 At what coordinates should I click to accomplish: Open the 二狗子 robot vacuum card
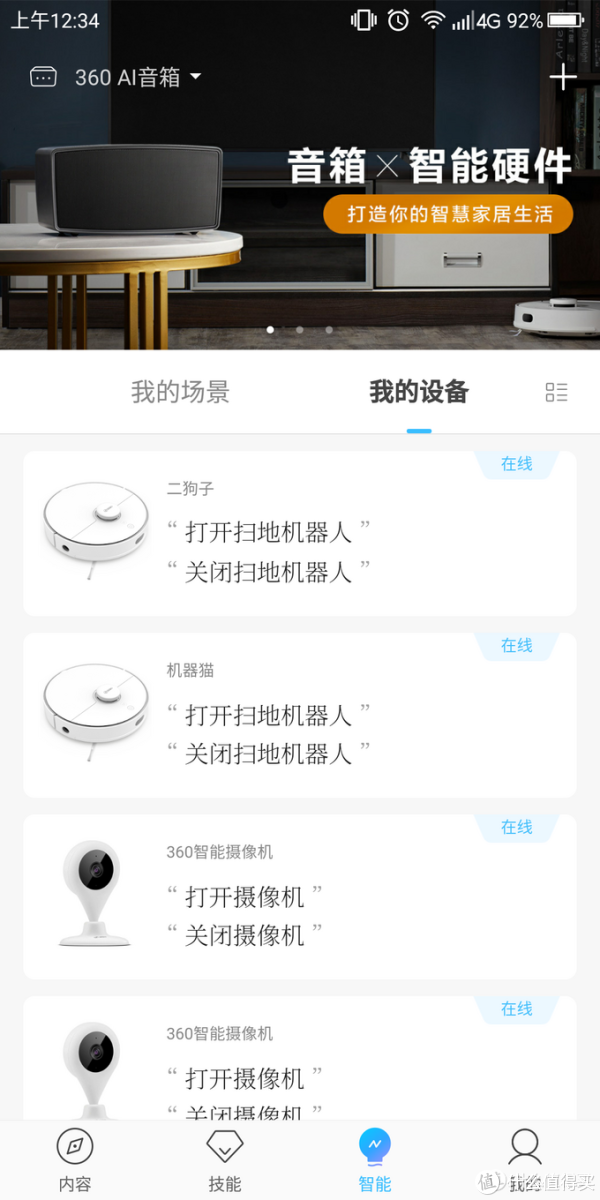pyautogui.click(x=300, y=533)
